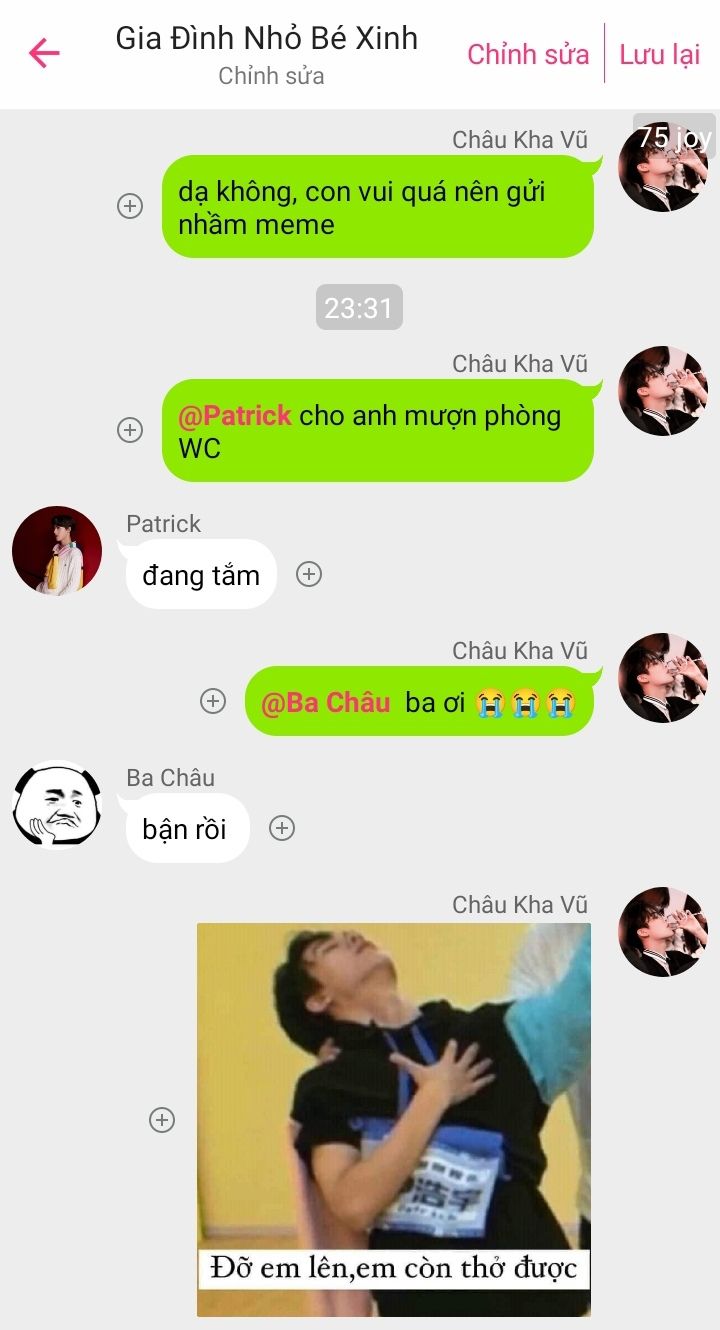Edit the "dạ không, con vui quá" message
The height and width of the screenshot is (1330, 720).
point(377,207)
